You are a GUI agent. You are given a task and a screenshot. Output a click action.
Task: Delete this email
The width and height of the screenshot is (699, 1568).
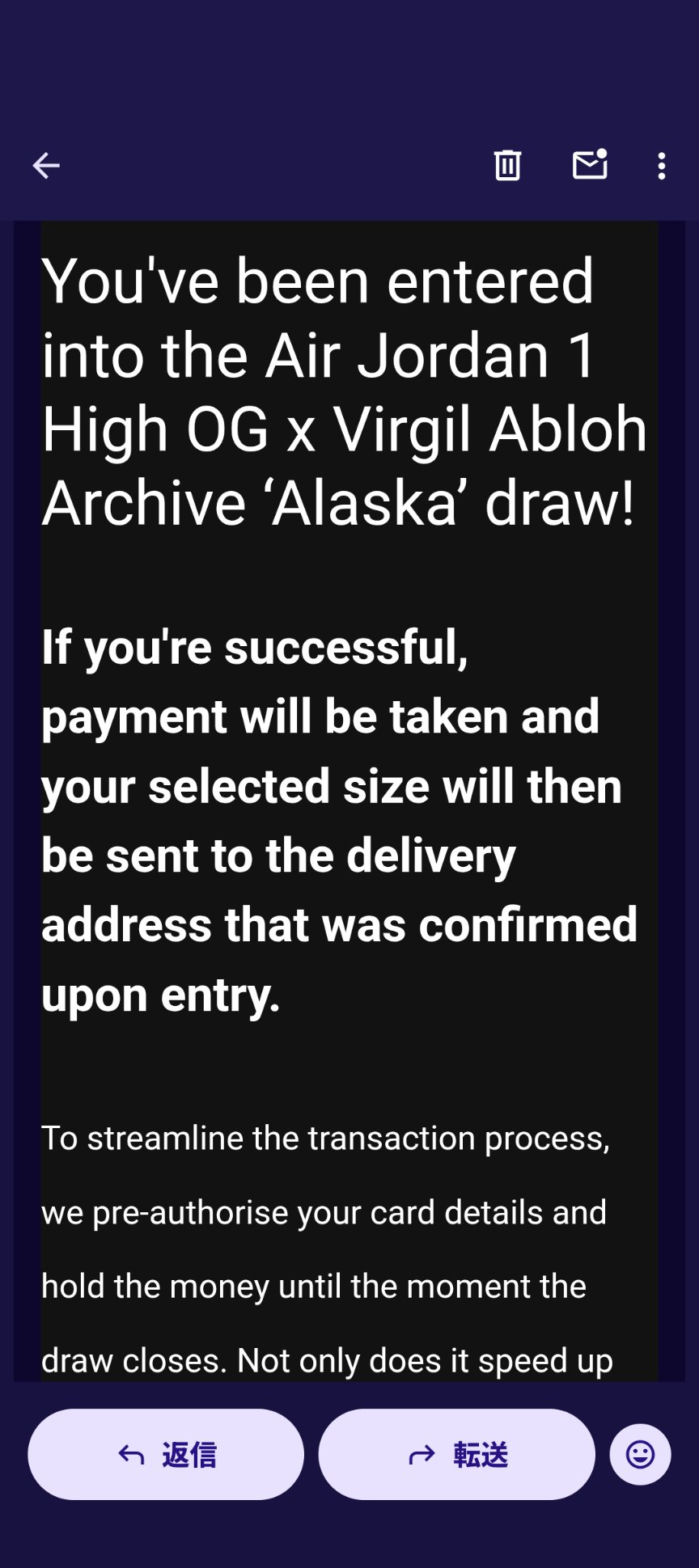tap(507, 166)
